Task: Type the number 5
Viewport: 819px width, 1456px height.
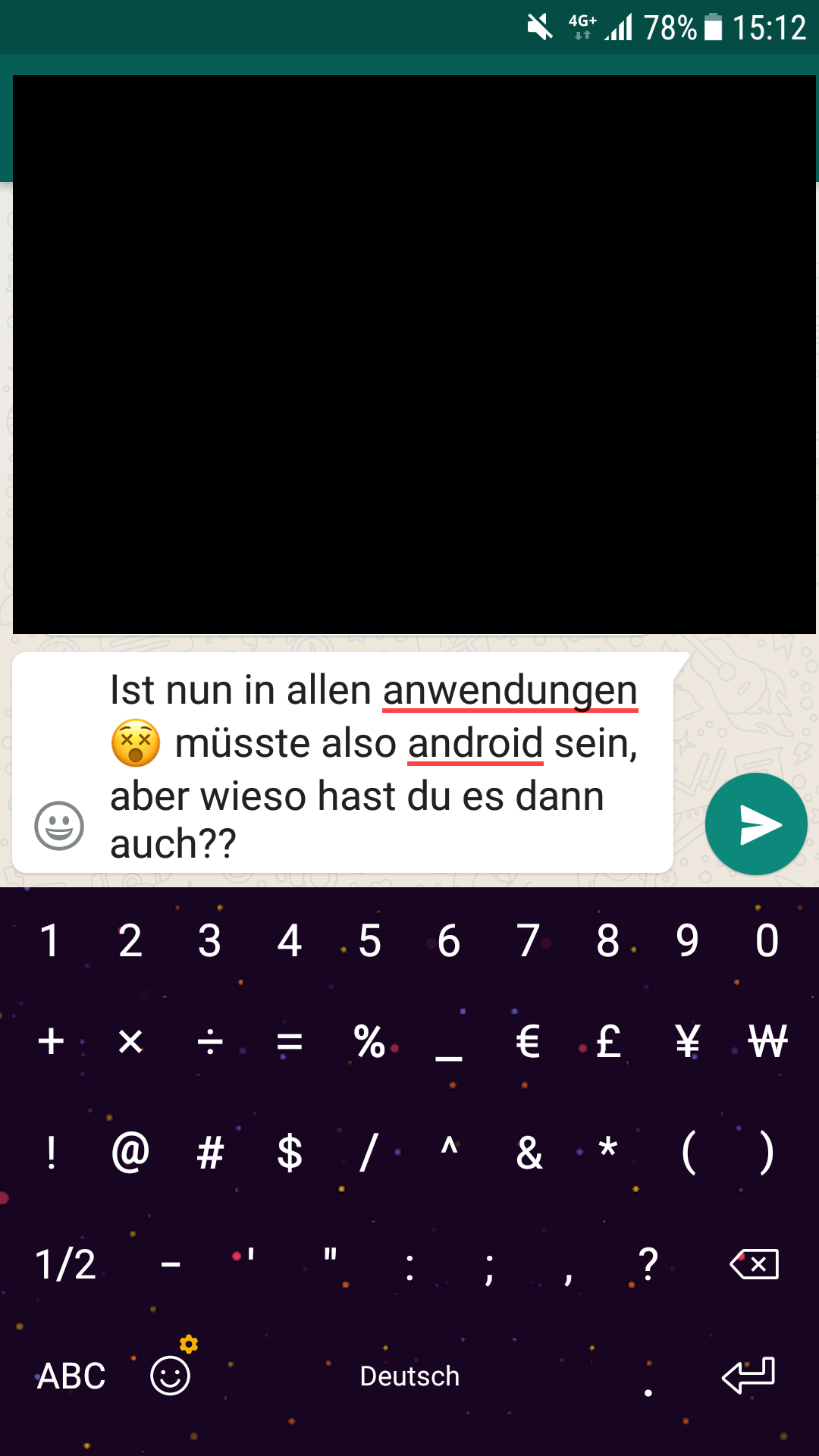Action: (369, 940)
